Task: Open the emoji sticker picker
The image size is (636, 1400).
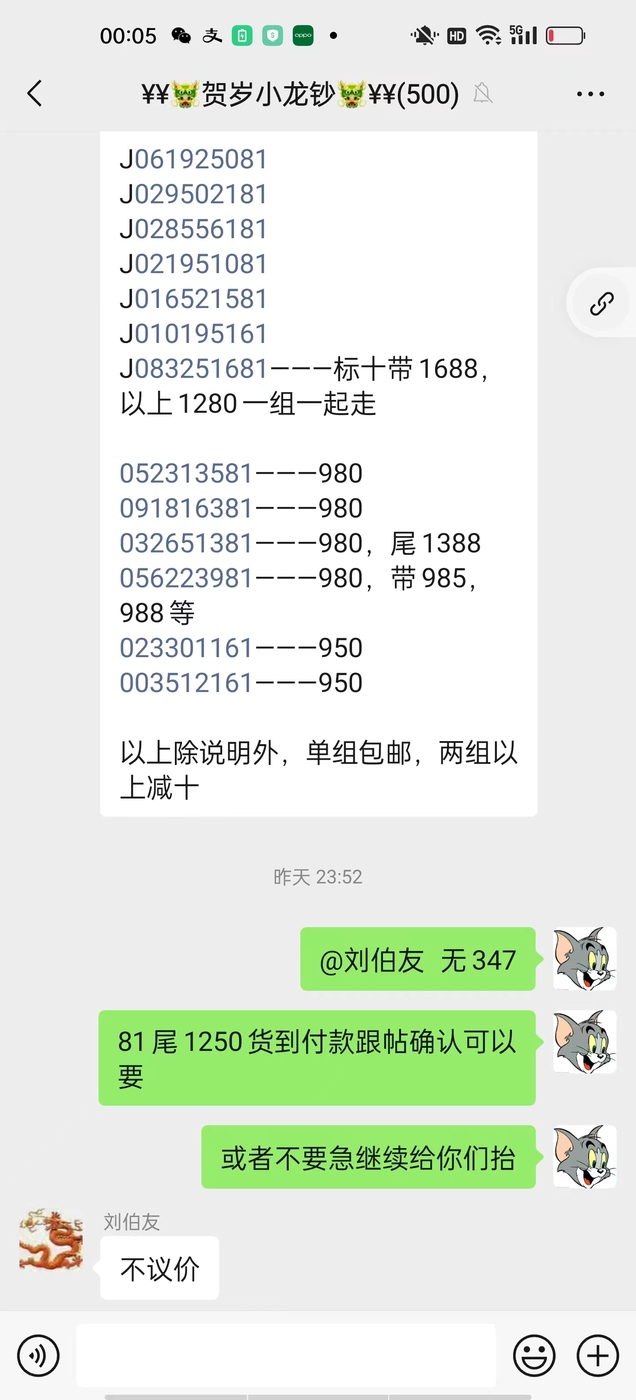Action: click(x=534, y=1356)
